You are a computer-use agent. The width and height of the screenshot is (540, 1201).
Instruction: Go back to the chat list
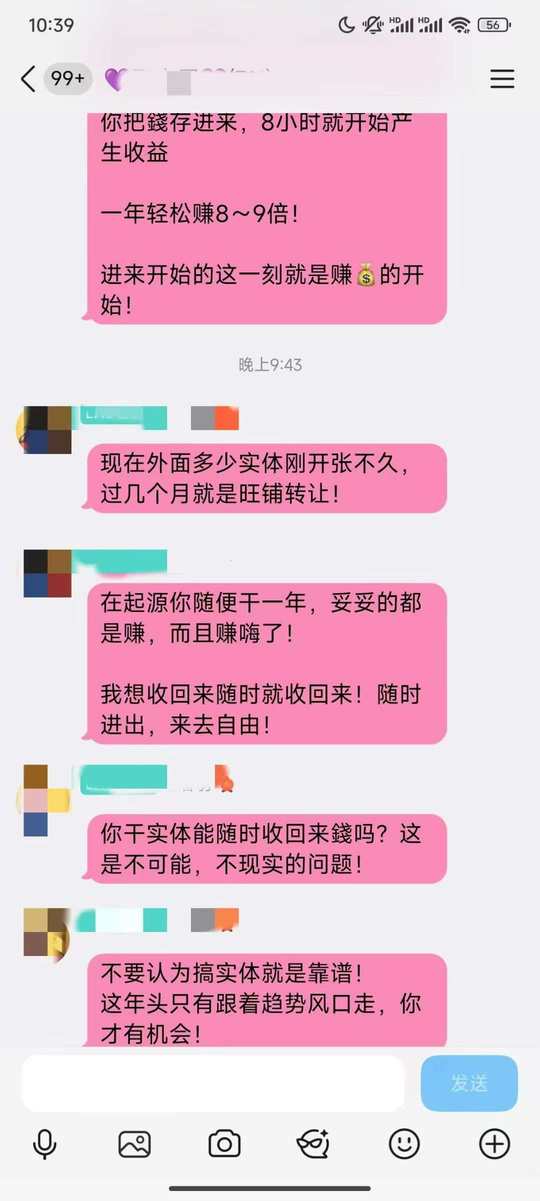pyautogui.click(x=28, y=79)
